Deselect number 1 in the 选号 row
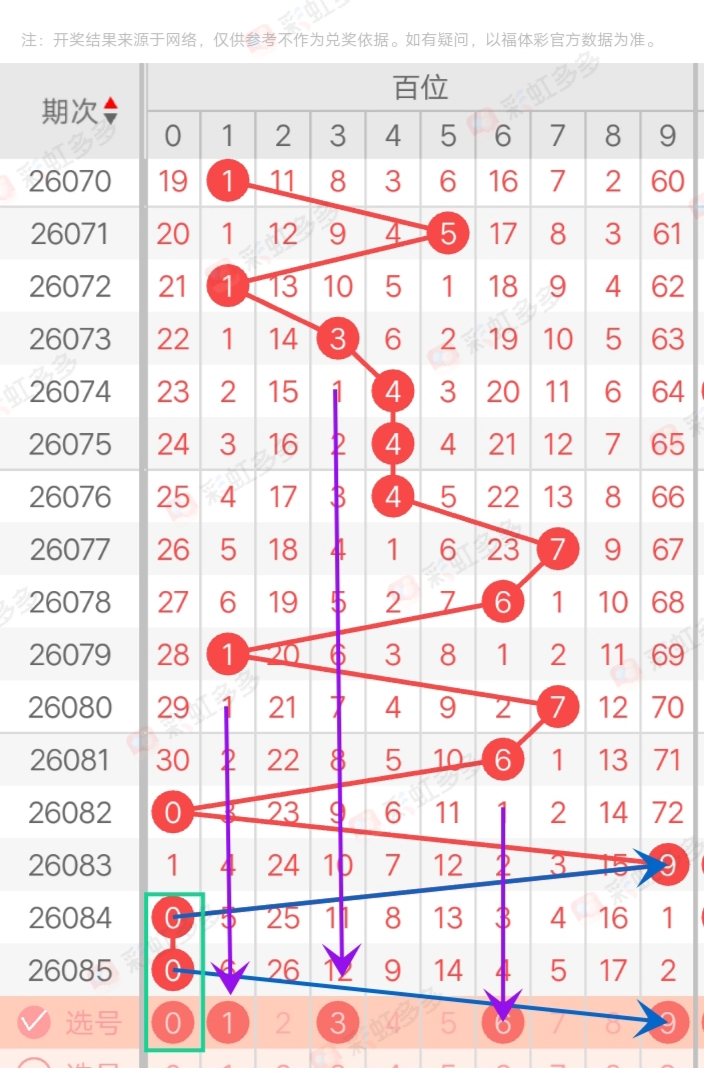This screenshot has height=1068, width=704. [228, 1022]
